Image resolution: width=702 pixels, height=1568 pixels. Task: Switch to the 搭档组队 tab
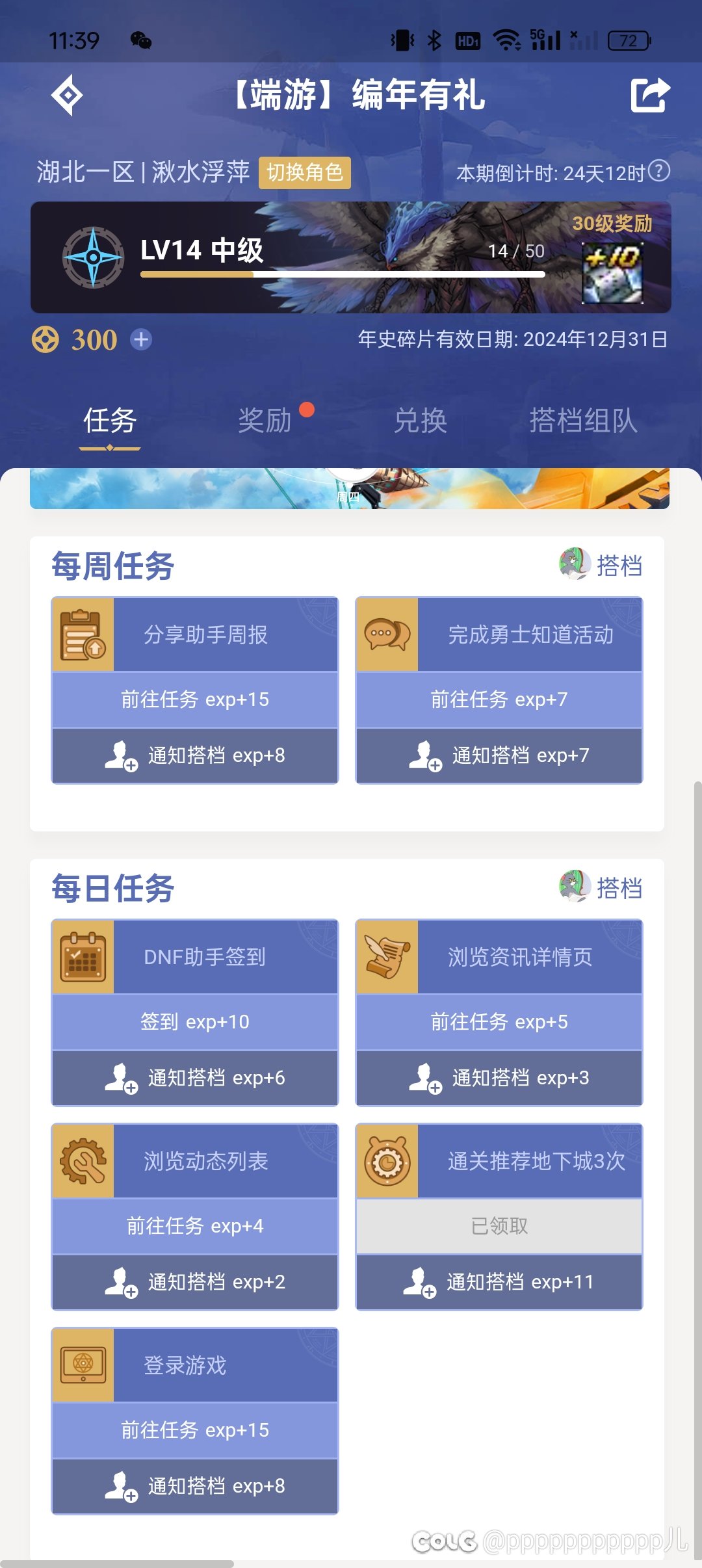583,421
